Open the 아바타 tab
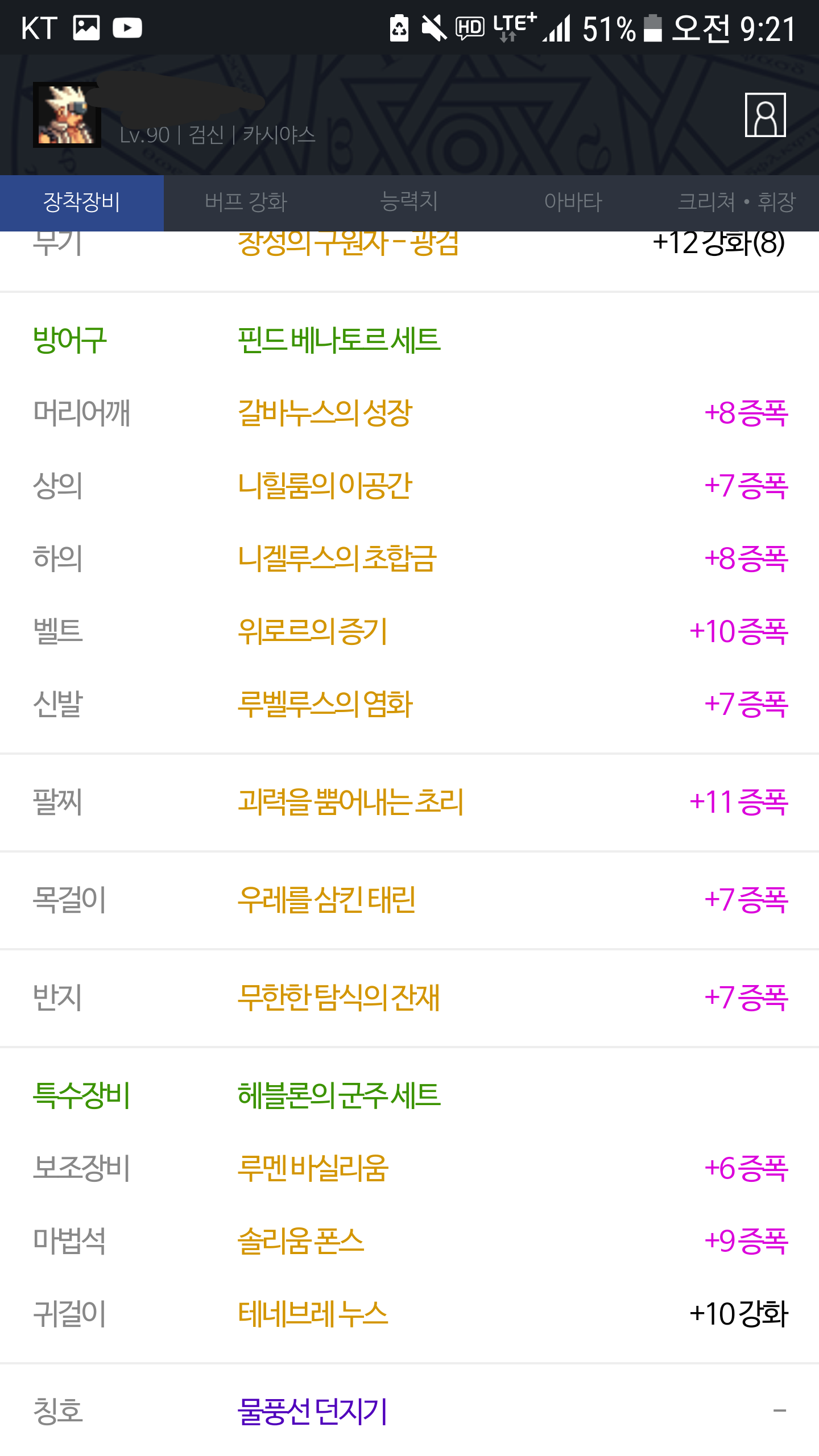This screenshot has height=1456, width=819. pos(573,202)
